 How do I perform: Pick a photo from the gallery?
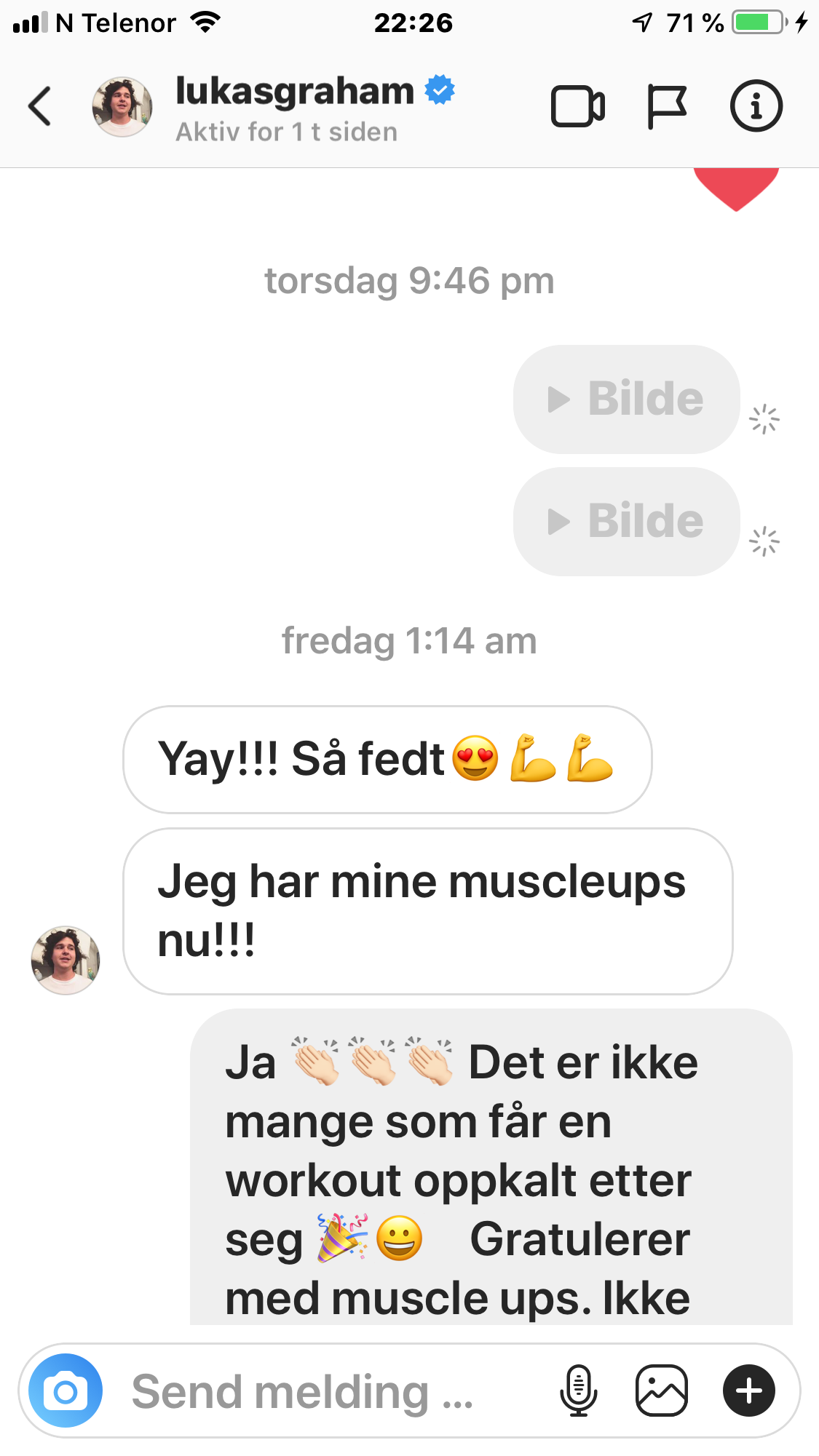[661, 1391]
